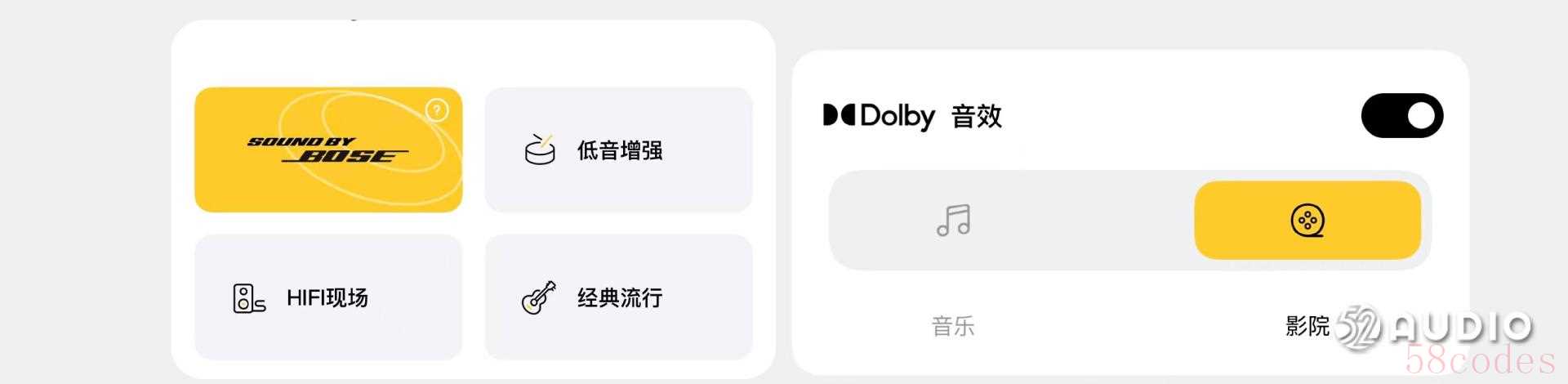Switch Dolby mode to music note

[954, 221]
